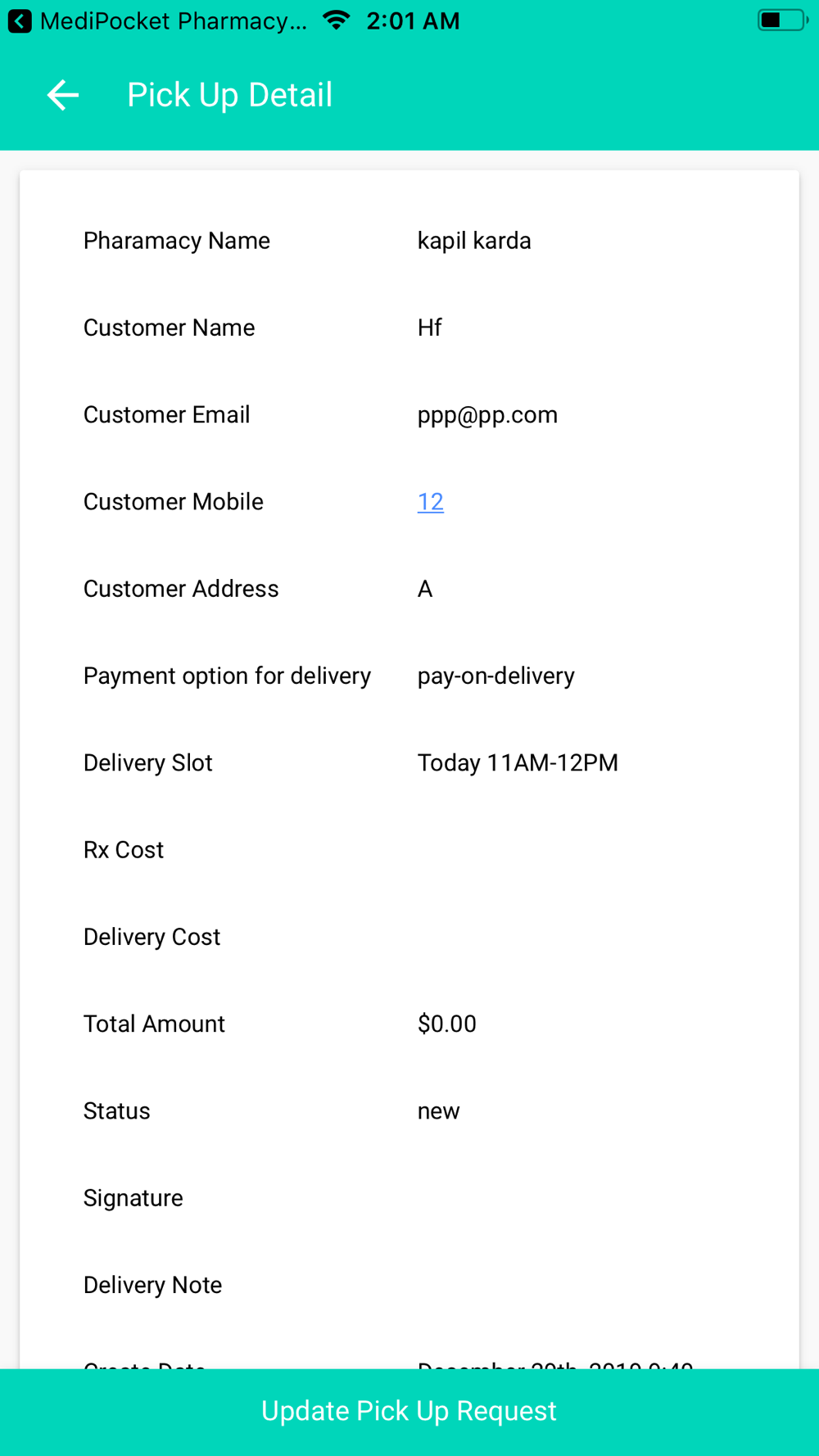
Task: Tap Update Pick Up Request button
Action: [x=409, y=1411]
